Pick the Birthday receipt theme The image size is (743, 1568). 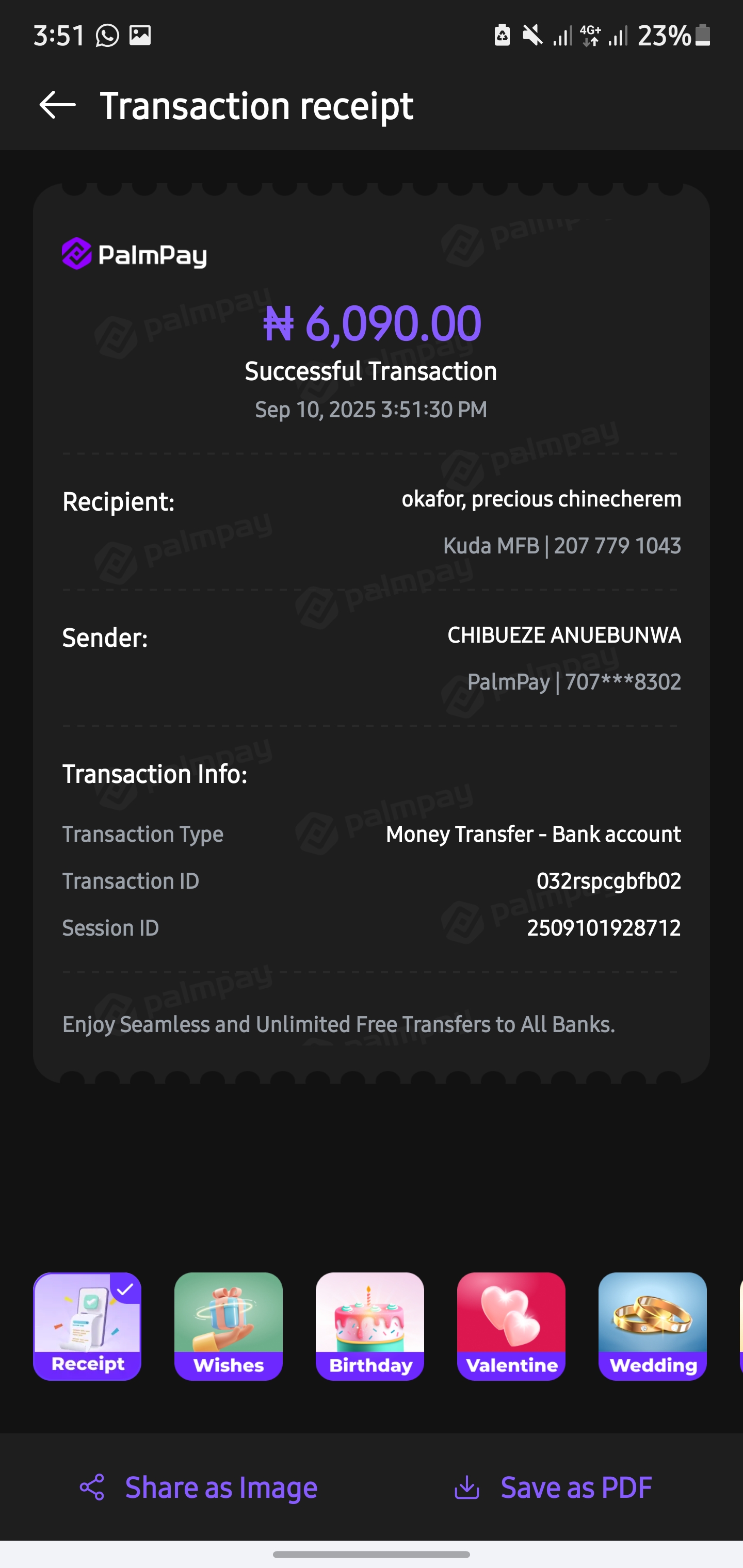(369, 1326)
